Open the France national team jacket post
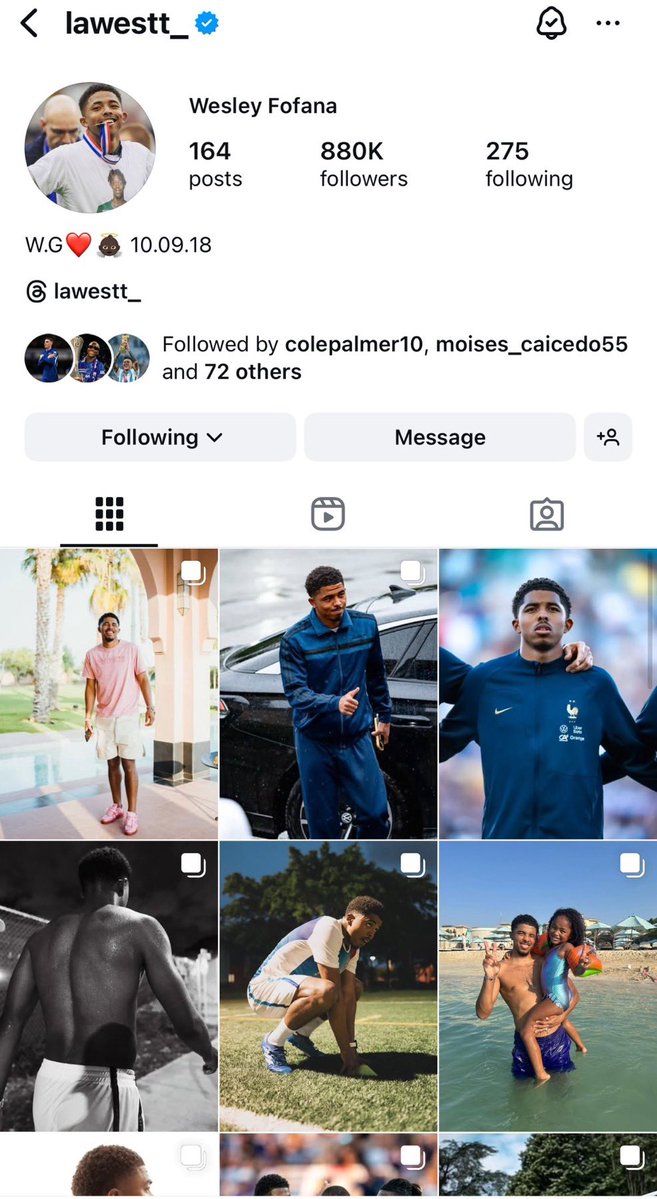The width and height of the screenshot is (657, 1199). pos(548,694)
